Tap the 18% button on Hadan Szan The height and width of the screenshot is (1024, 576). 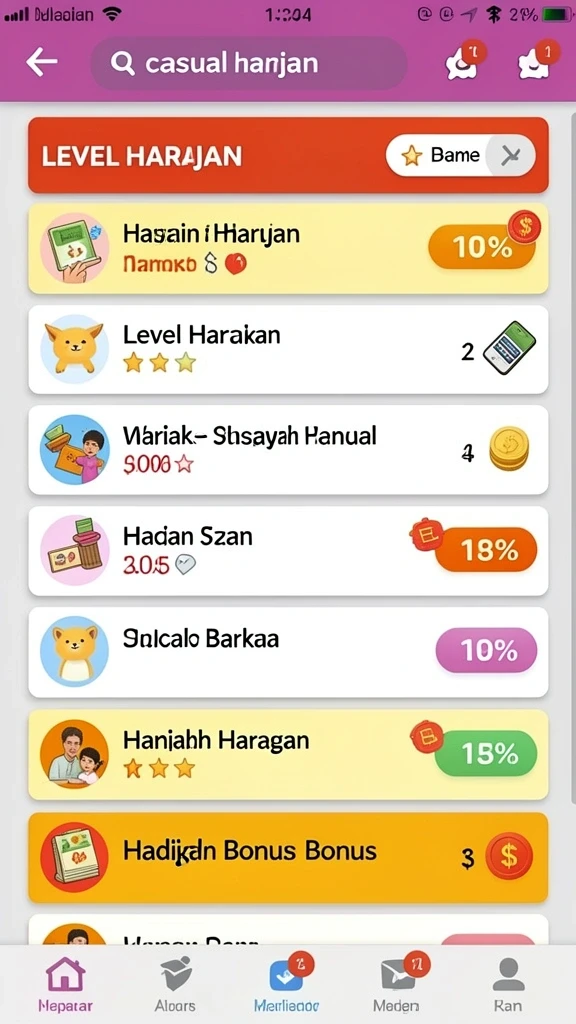tap(486, 551)
